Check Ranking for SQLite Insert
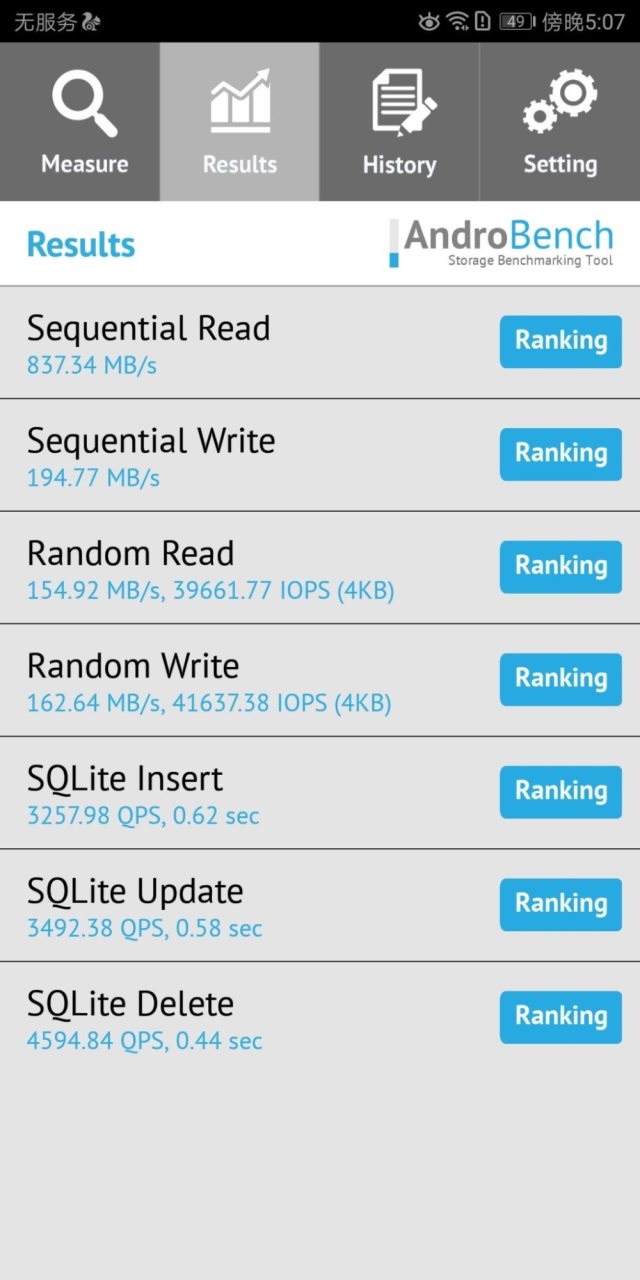This screenshot has width=640, height=1280. tap(560, 791)
